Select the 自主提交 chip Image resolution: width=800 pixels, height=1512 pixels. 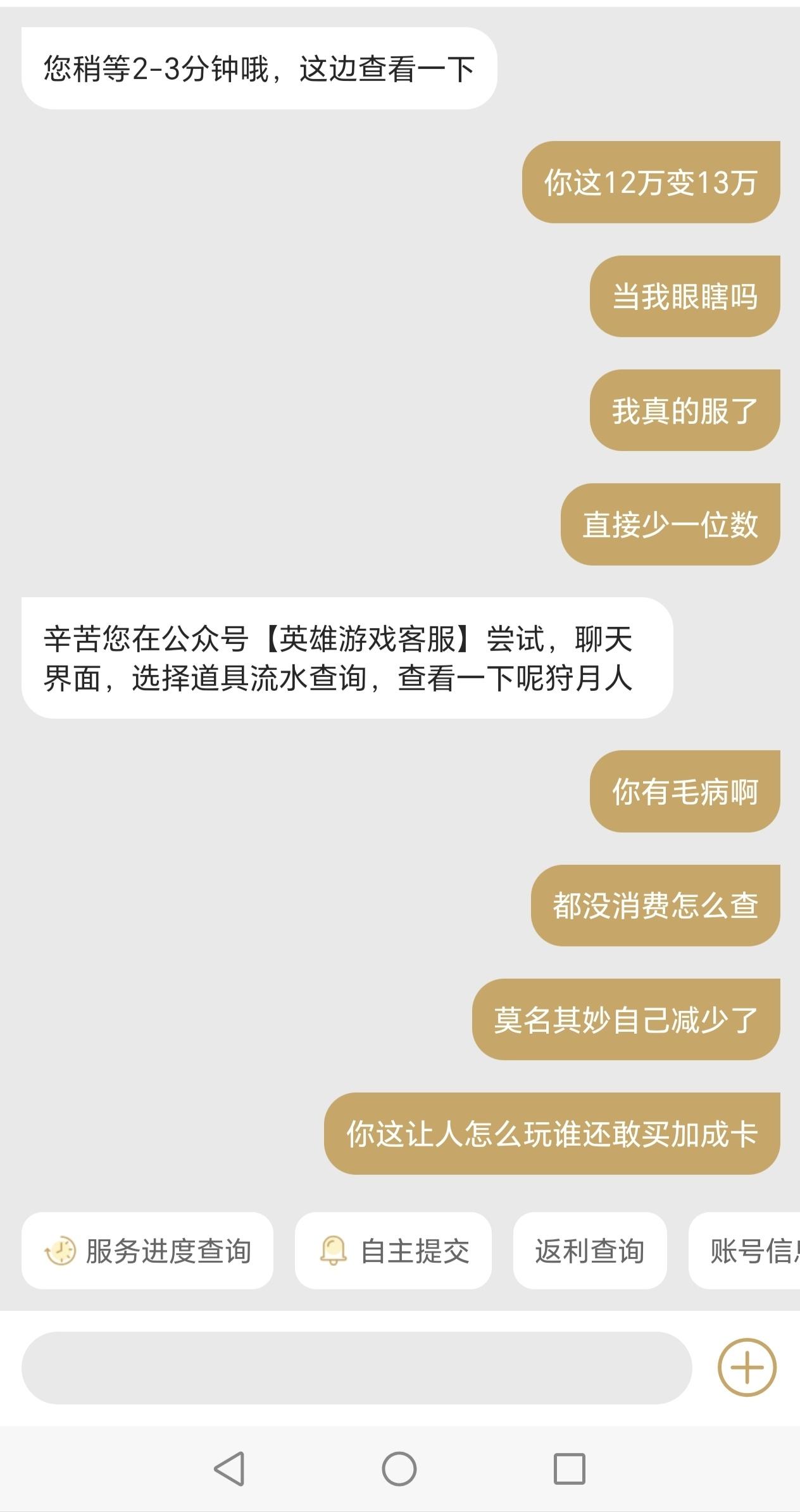(393, 1251)
